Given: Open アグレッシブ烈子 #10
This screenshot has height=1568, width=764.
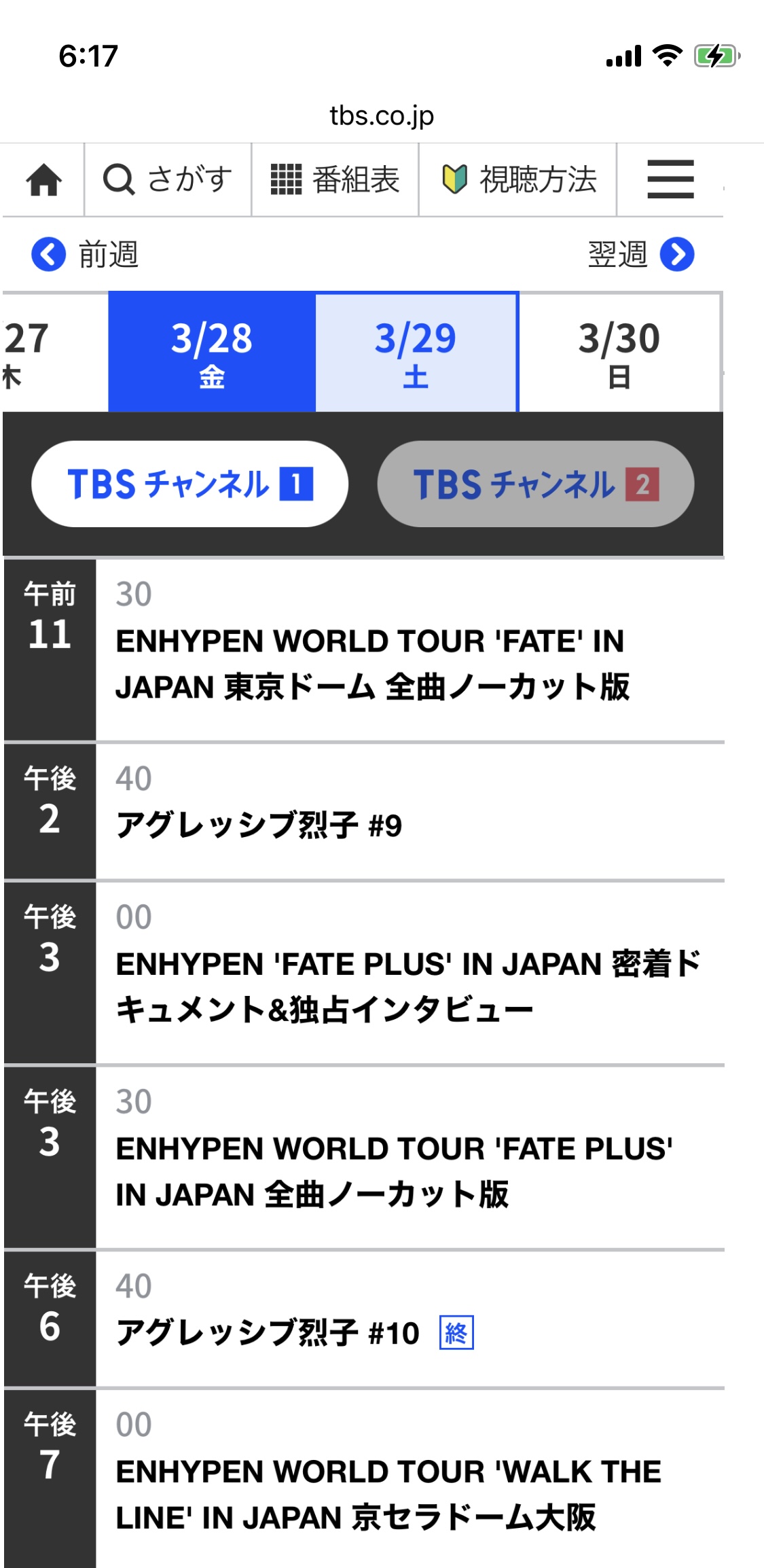Looking at the screenshot, I should 410,1319.
